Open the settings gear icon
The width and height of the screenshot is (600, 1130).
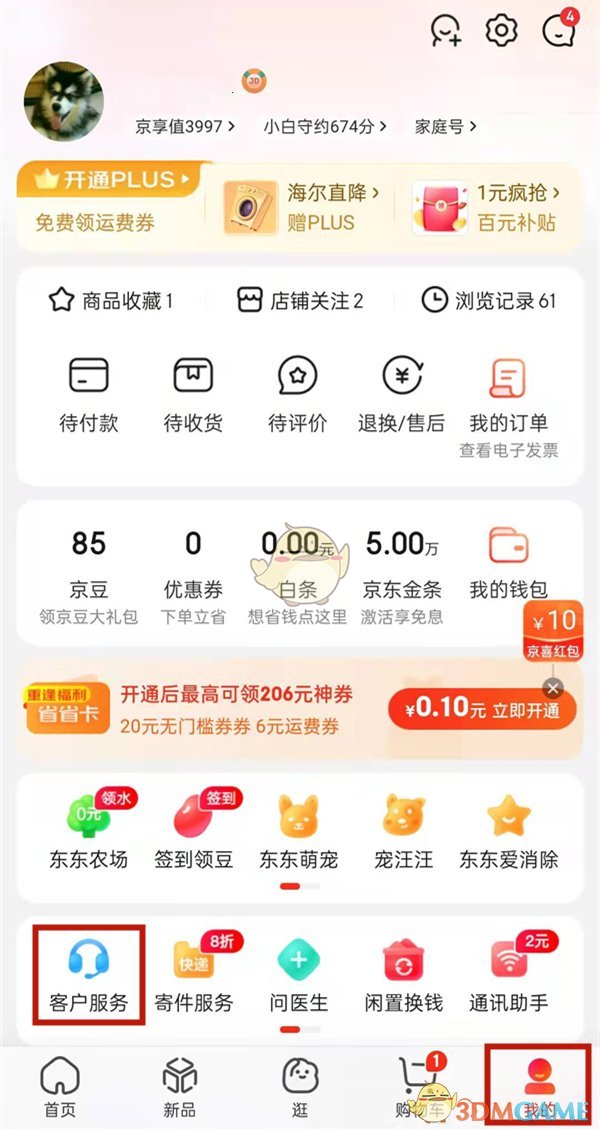[501, 31]
